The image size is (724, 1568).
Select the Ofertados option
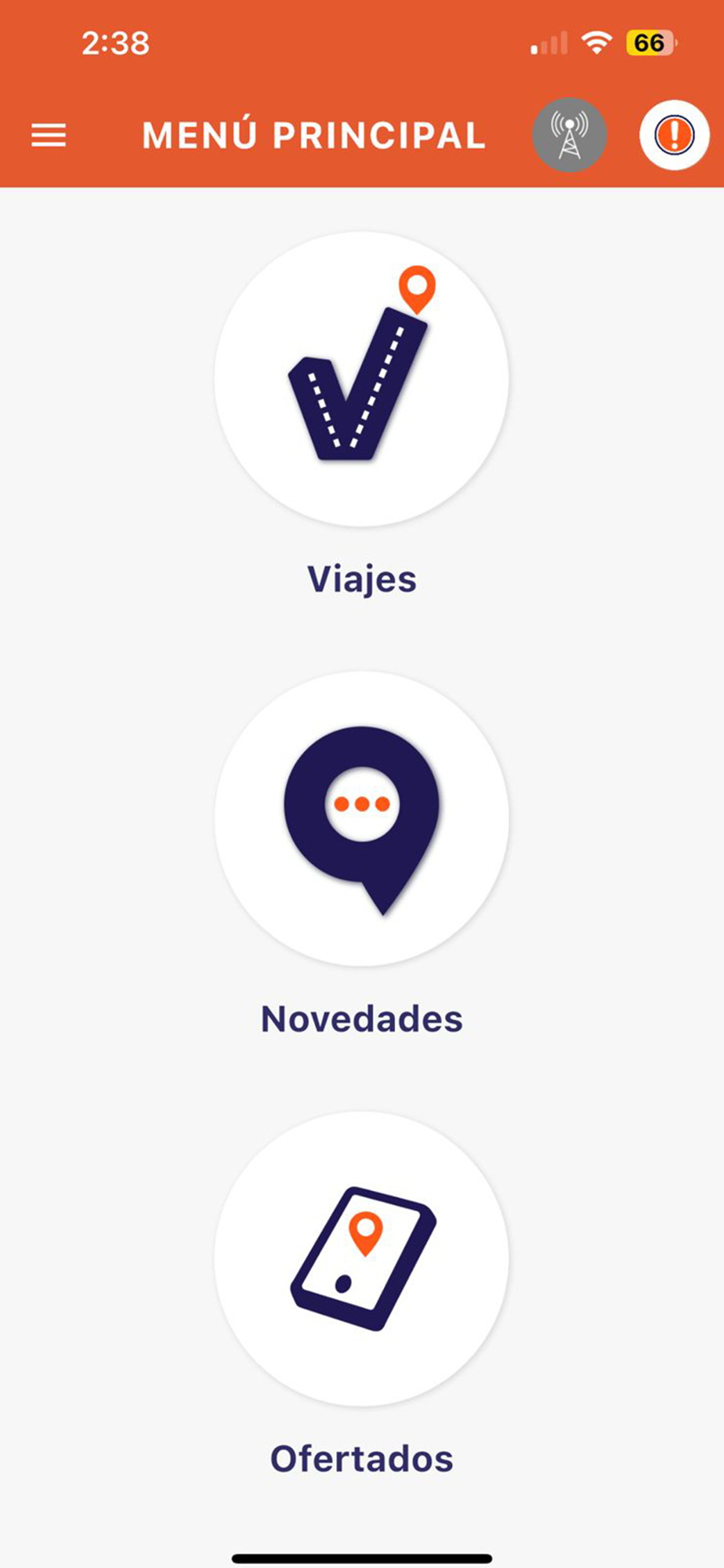361,1259
